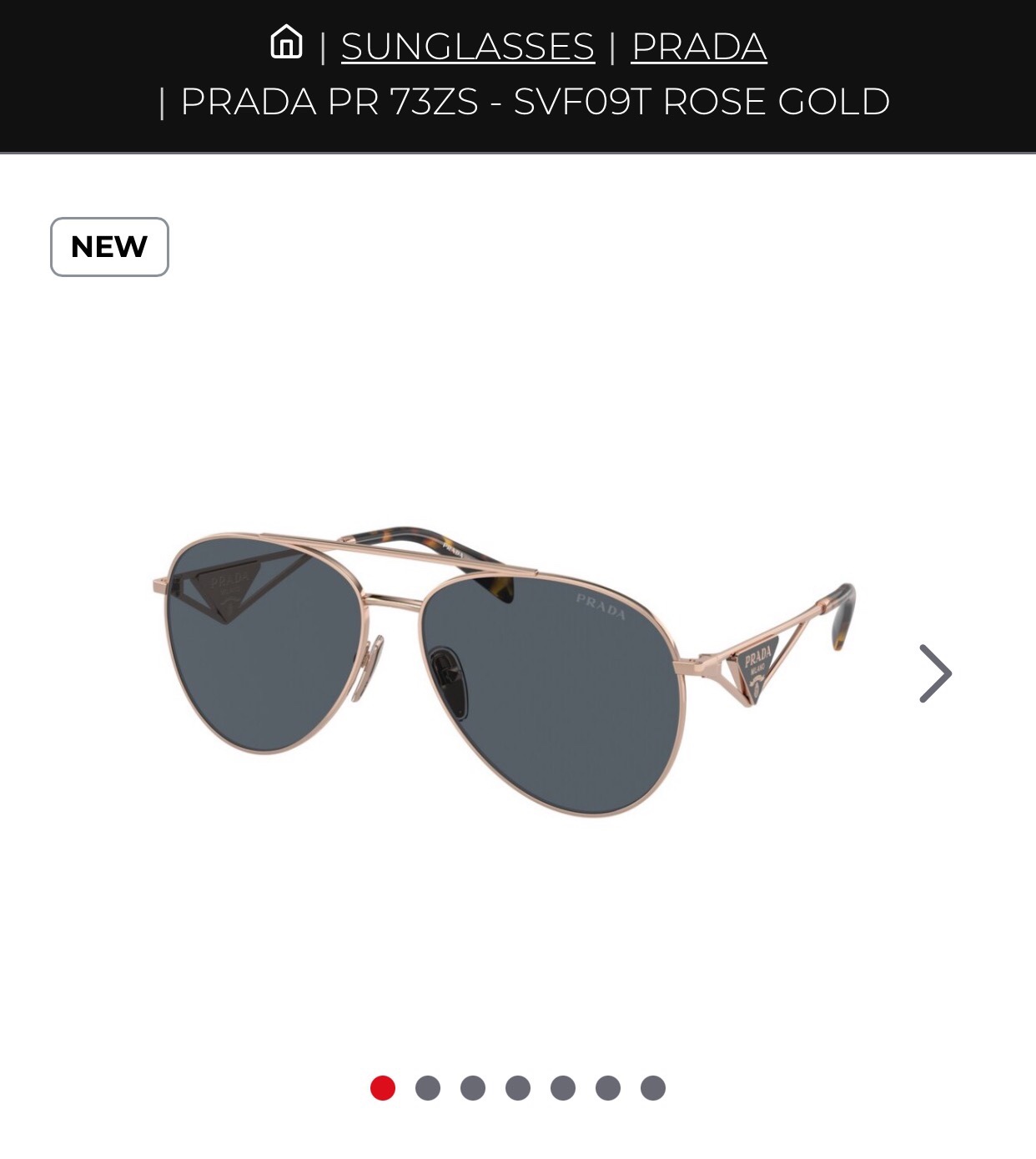Show the next product image
Image resolution: width=1036 pixels, height=1159 pixels.
point(934,673)
